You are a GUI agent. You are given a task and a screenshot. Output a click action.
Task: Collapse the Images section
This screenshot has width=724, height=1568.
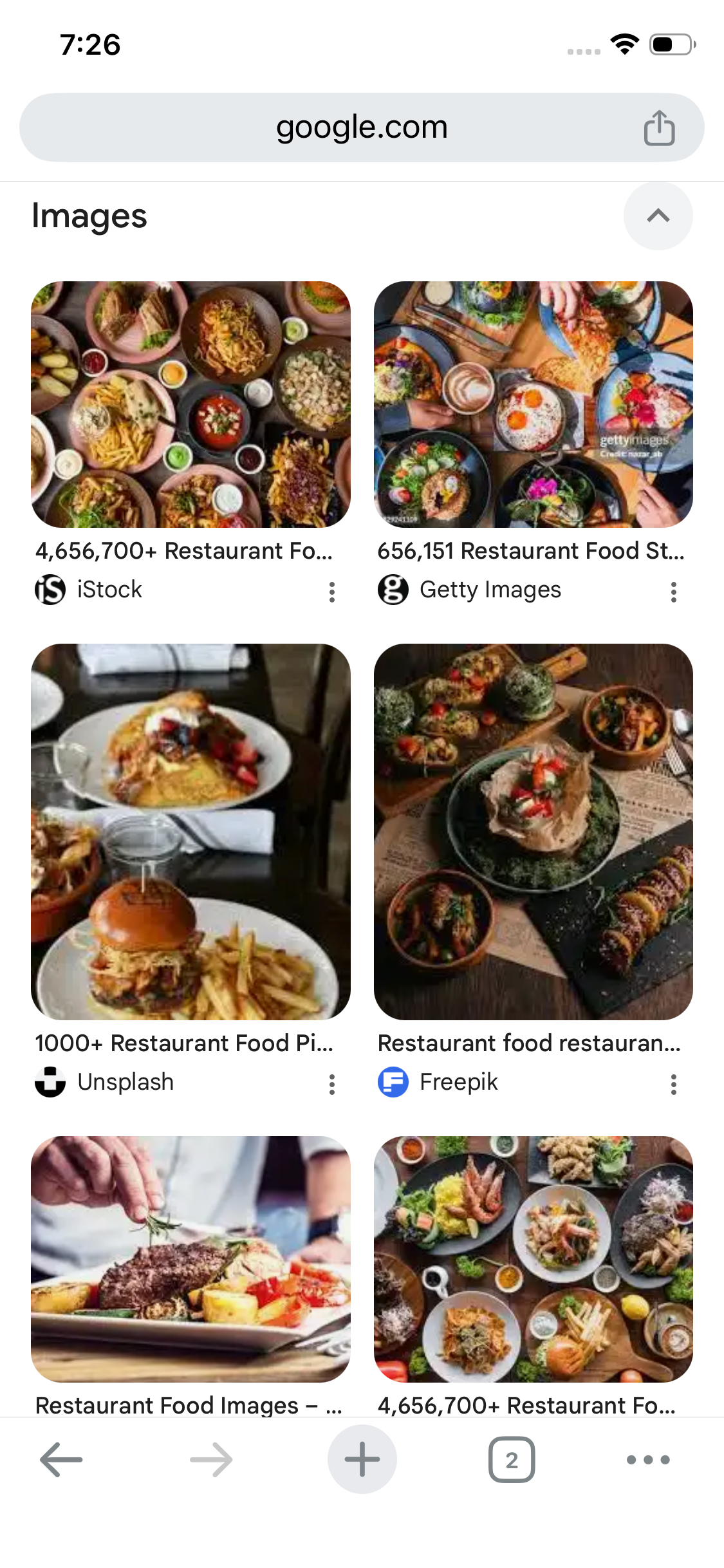(658, 216)
